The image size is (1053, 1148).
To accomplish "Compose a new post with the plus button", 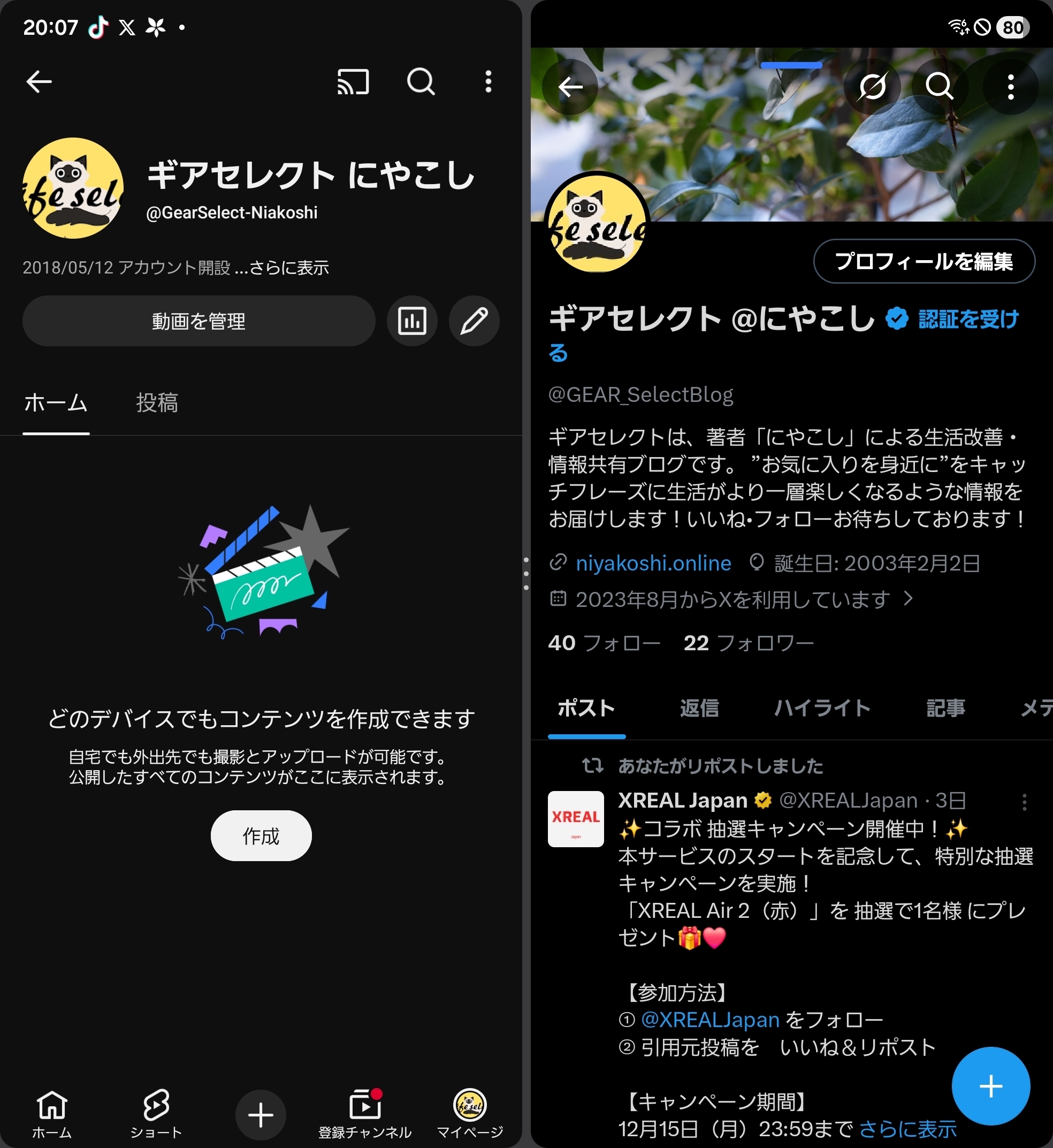I will [990, 1086].
